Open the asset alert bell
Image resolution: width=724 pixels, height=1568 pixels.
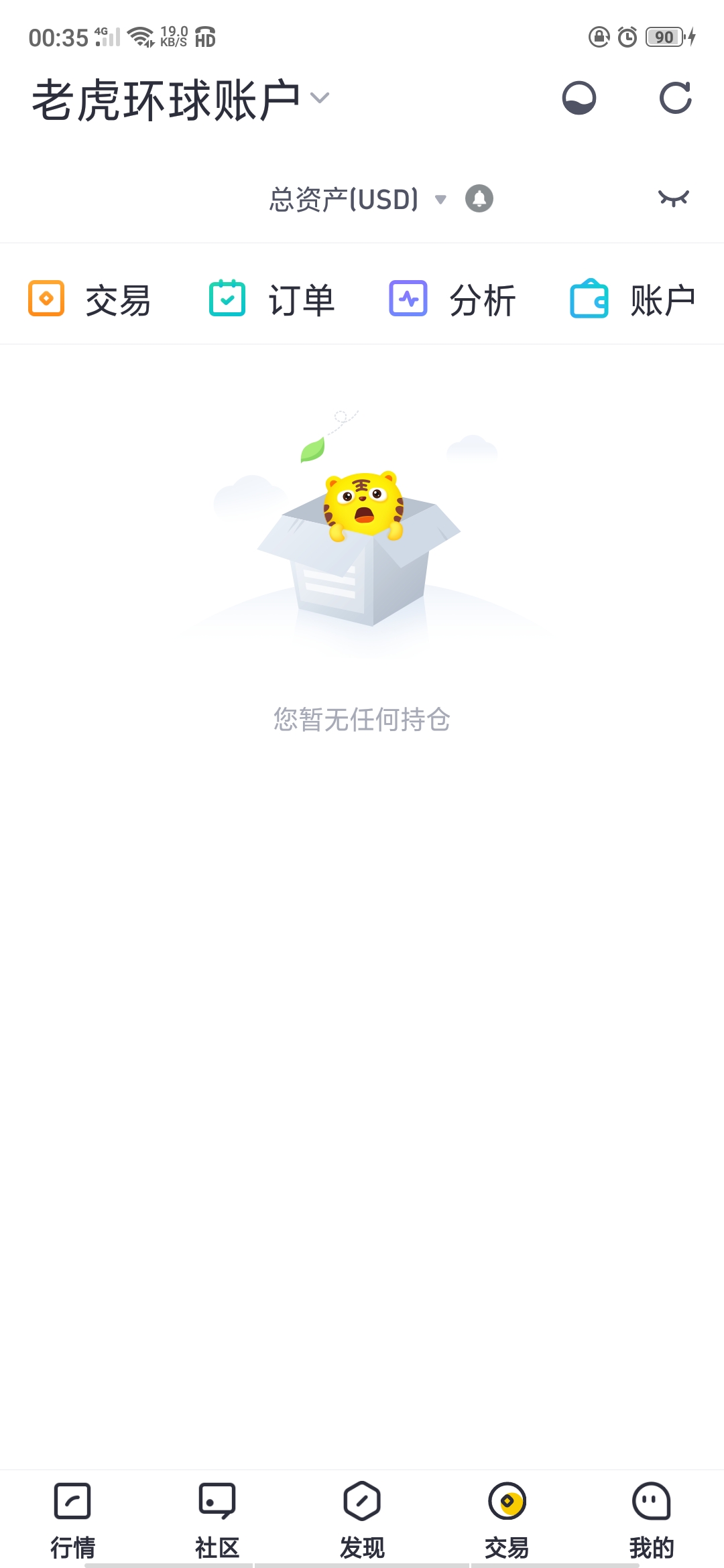[x=479, y=198]
